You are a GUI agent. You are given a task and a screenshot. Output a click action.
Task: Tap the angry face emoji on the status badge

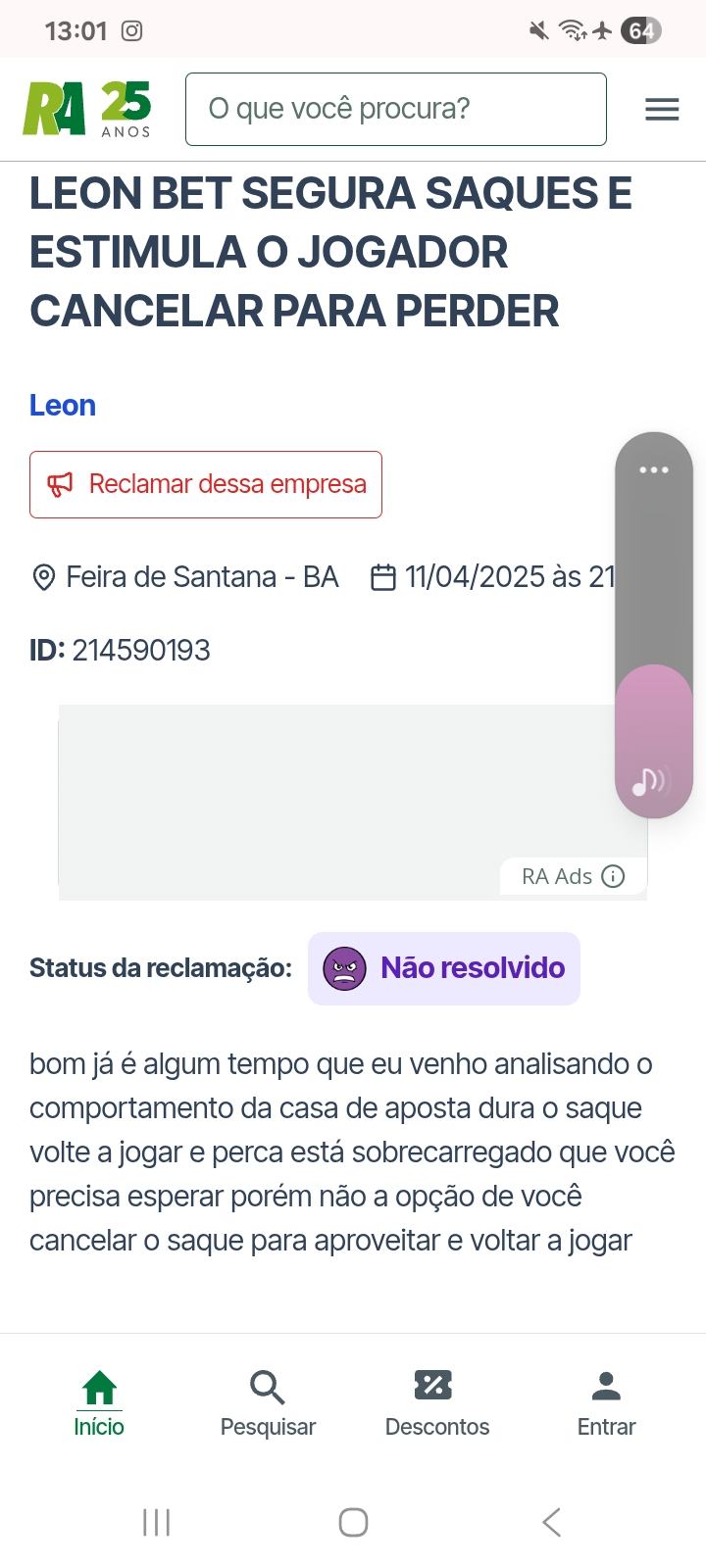[x=344, y=968]
